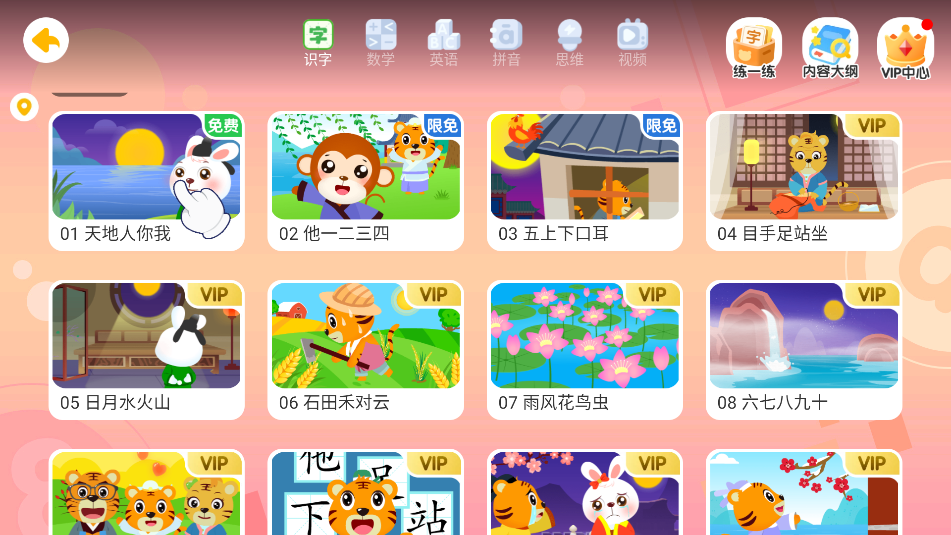Switch to the 英语 tab
The height and width of the screenshot is (535, 951).
point(444,43)
